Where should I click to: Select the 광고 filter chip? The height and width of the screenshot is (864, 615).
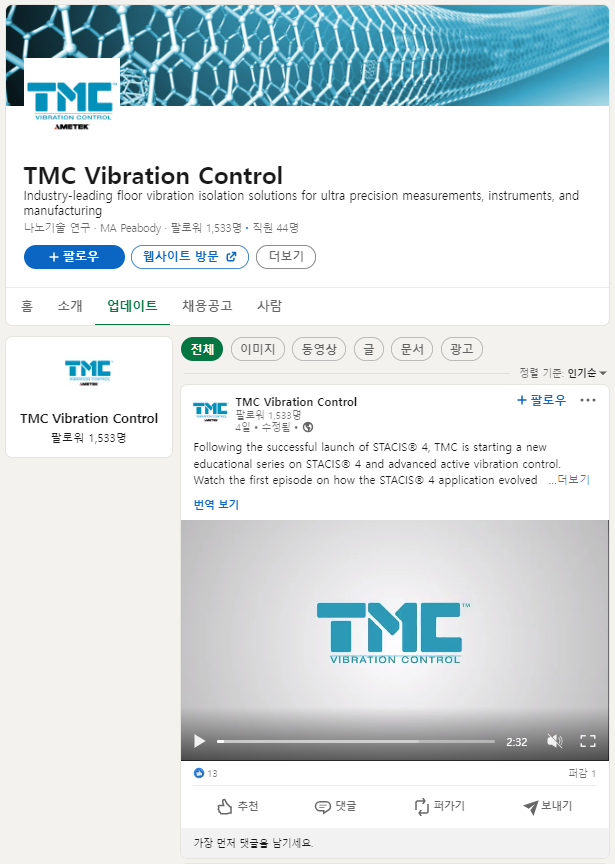click(462, 349)
